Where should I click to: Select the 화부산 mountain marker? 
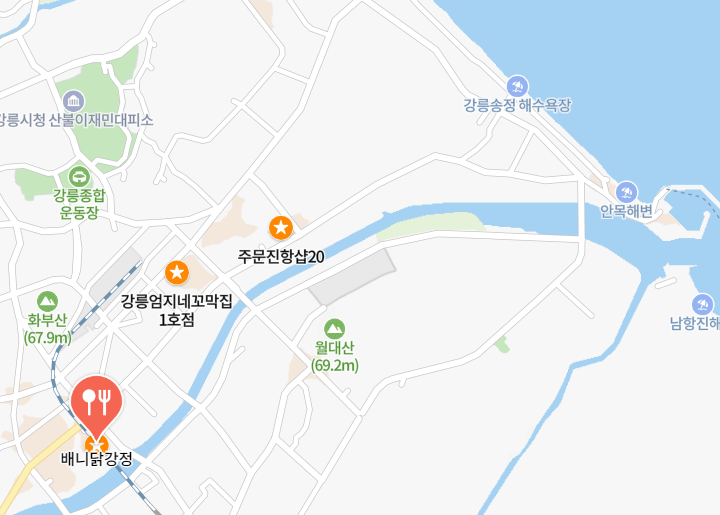(x=47, y=301)
